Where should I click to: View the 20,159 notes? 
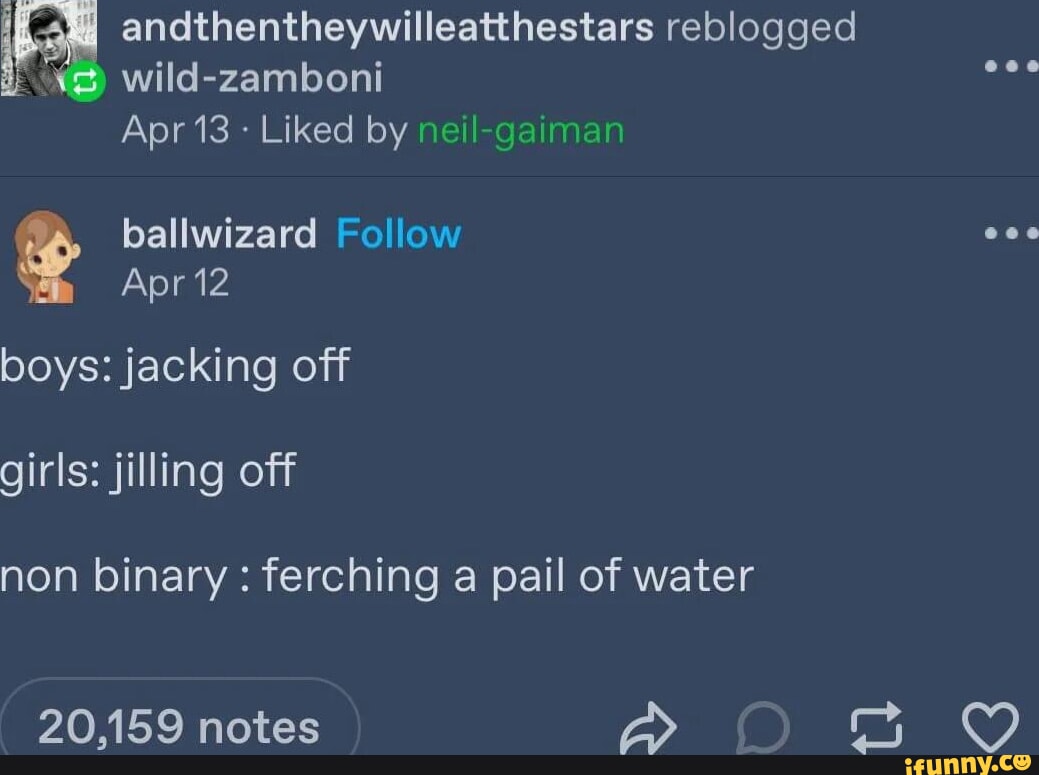coord(180,727)
